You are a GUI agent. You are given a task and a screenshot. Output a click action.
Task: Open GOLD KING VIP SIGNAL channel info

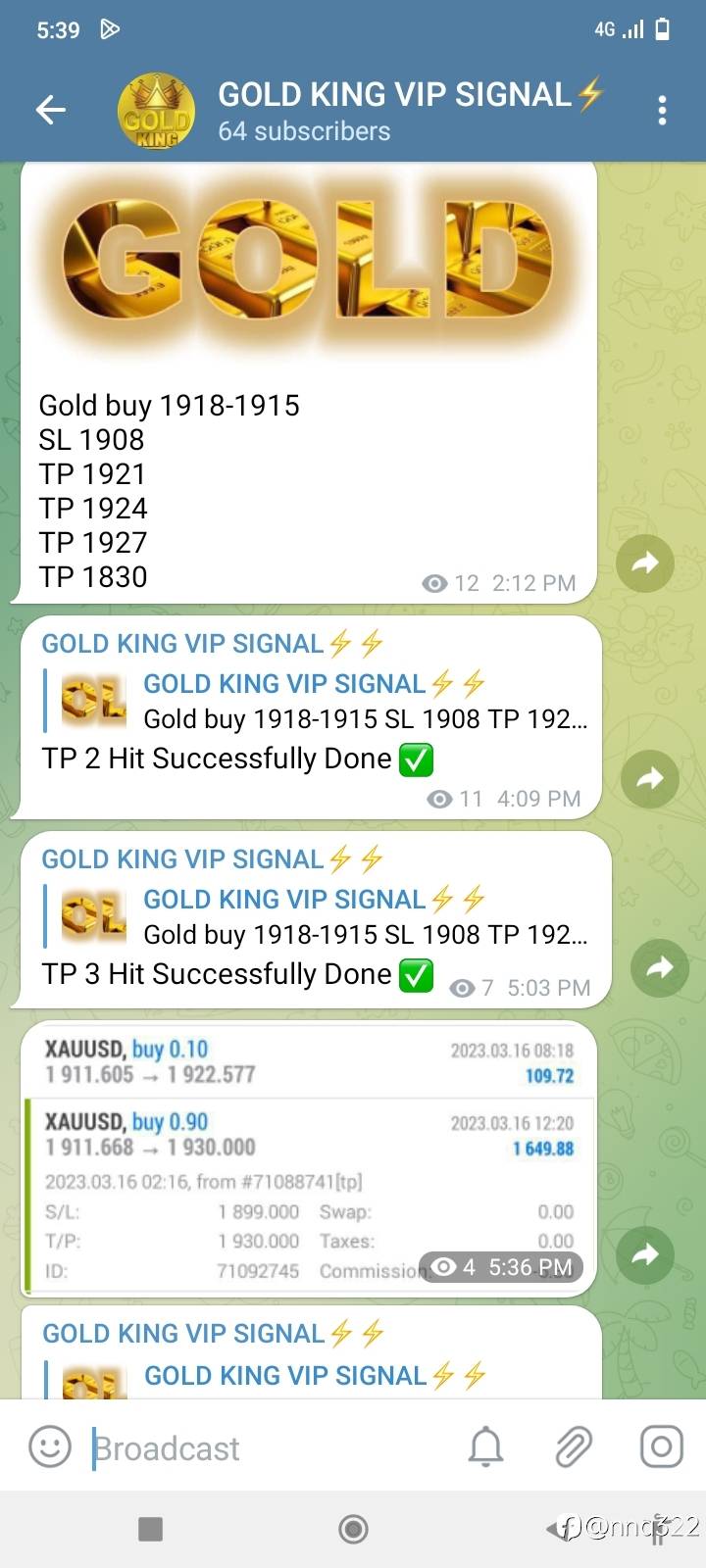coord(392,110)
